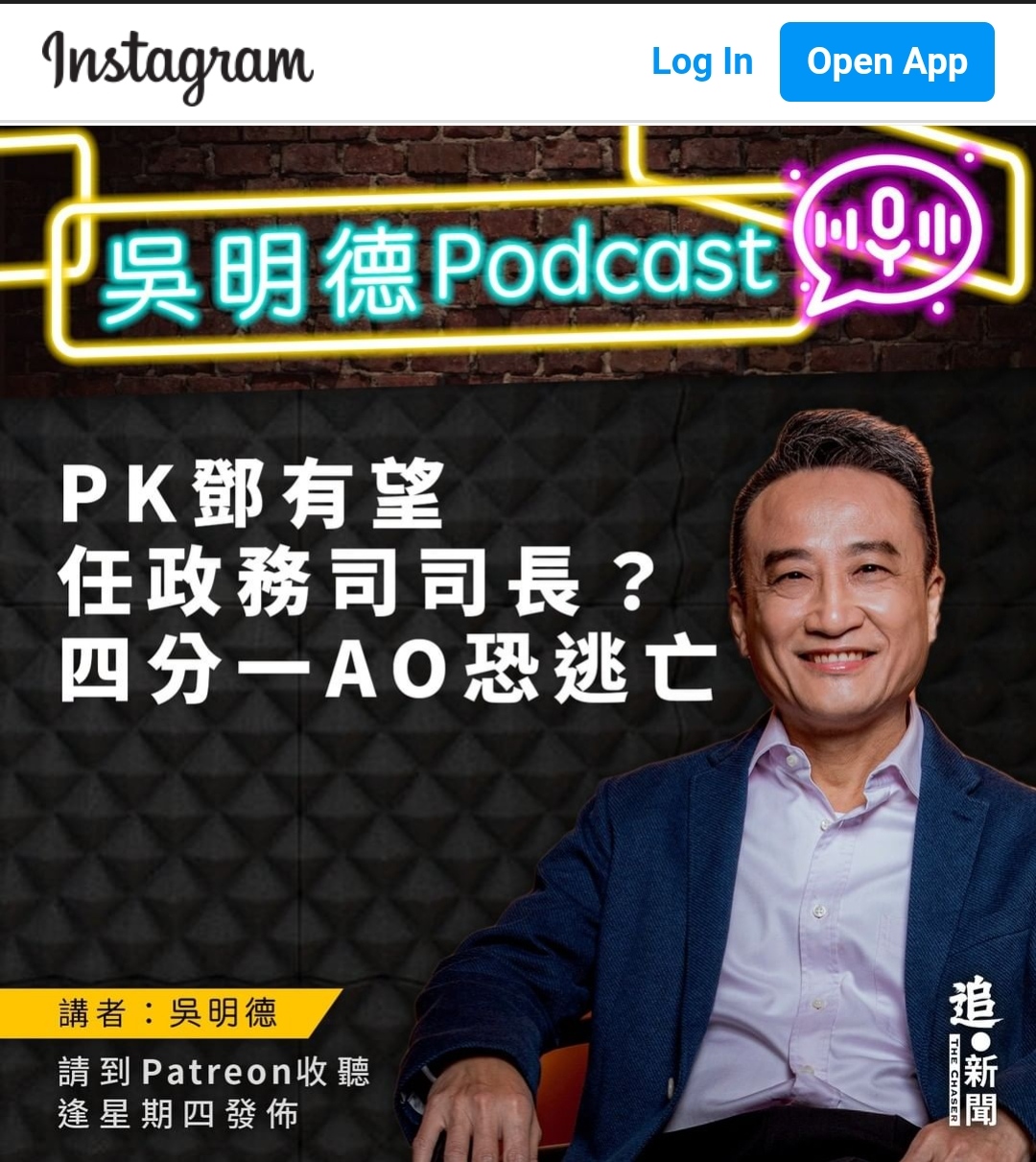Viewport: 1036px width, 1162px height.
Task: Open the Instagram app via Open App
Action: 886,62
